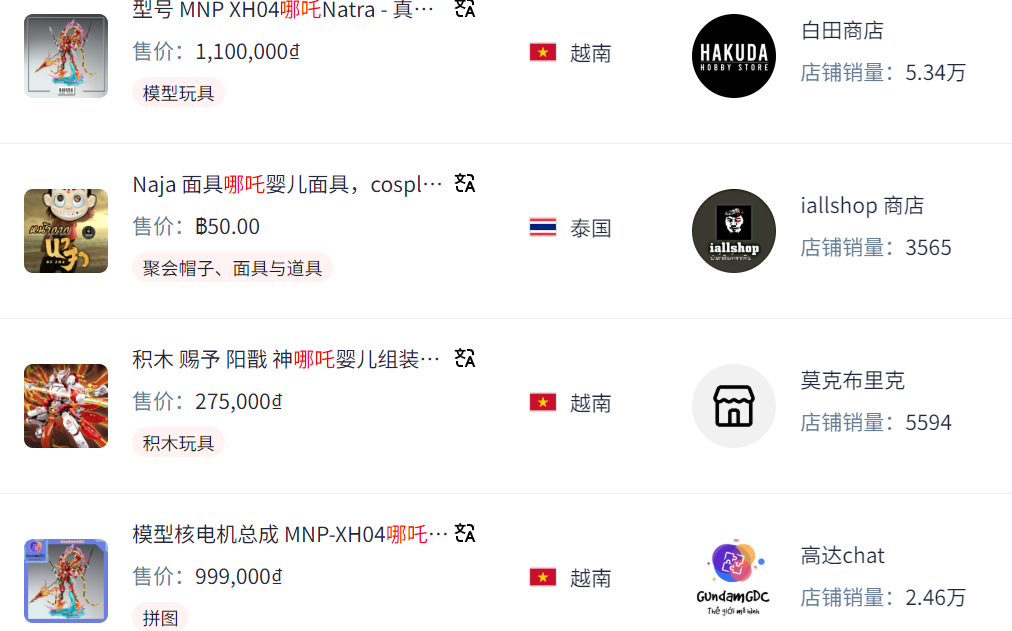The width and height of the screenshot is (1012, 631).
Task: Select the 聚会帽子、面具与道具 category tag
Action: click(232, 268)
